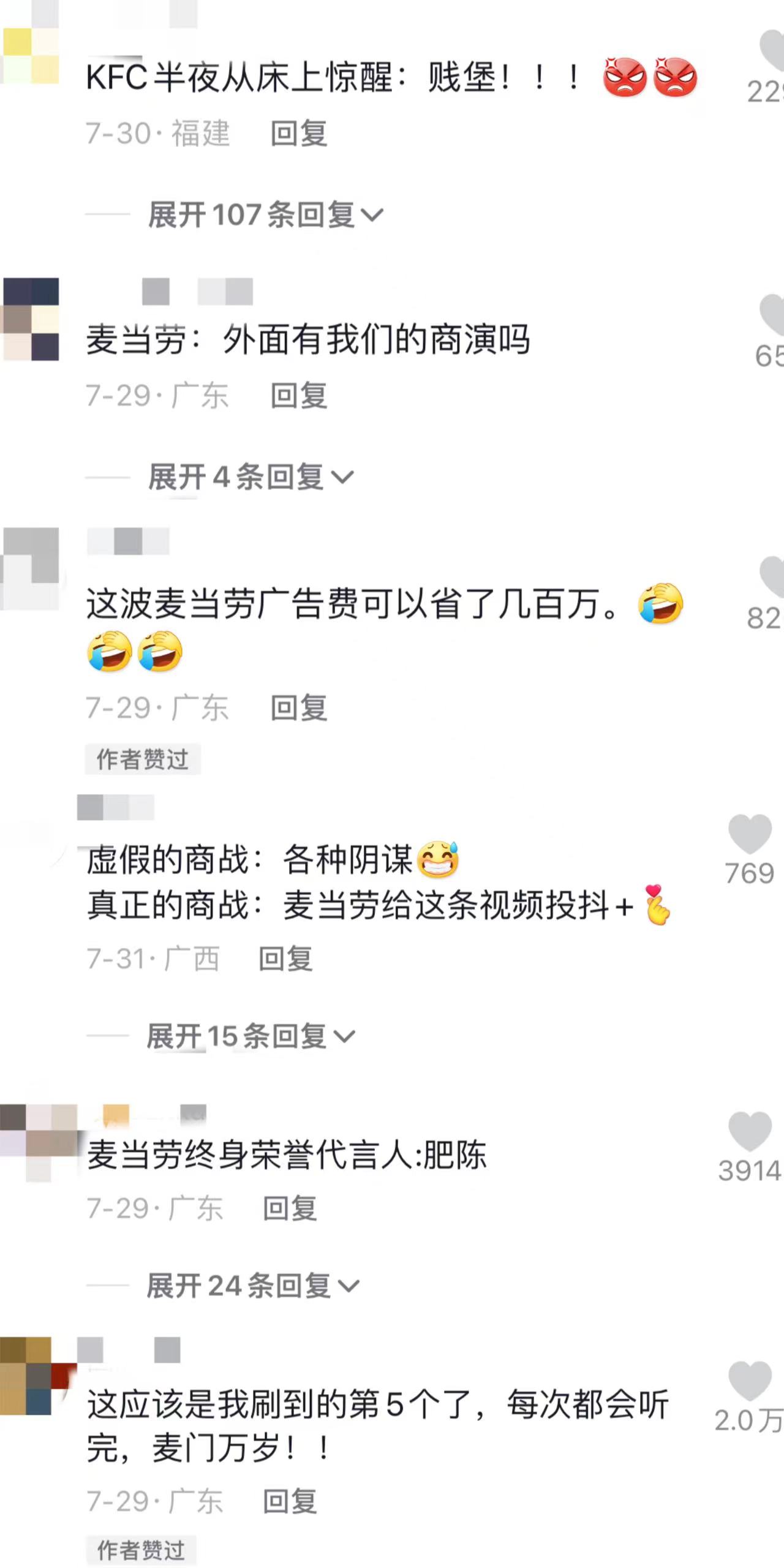This screenshot has width=784, height=1568.
Task: Expand 107 replies under the KFC comment
Action: tap(265, 215)
